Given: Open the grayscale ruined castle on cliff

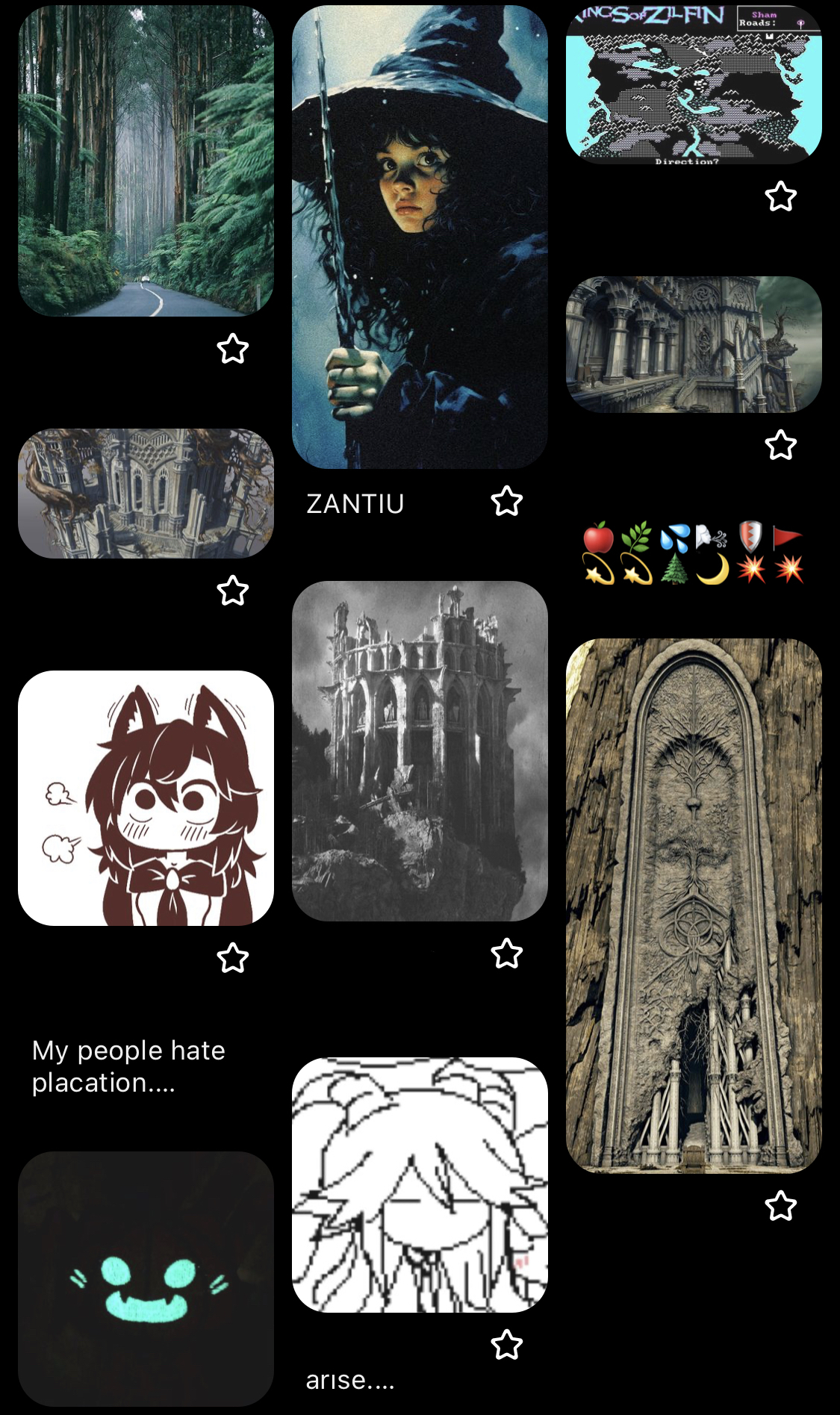Looking at the screenshot, I should (x=420, y=750).
